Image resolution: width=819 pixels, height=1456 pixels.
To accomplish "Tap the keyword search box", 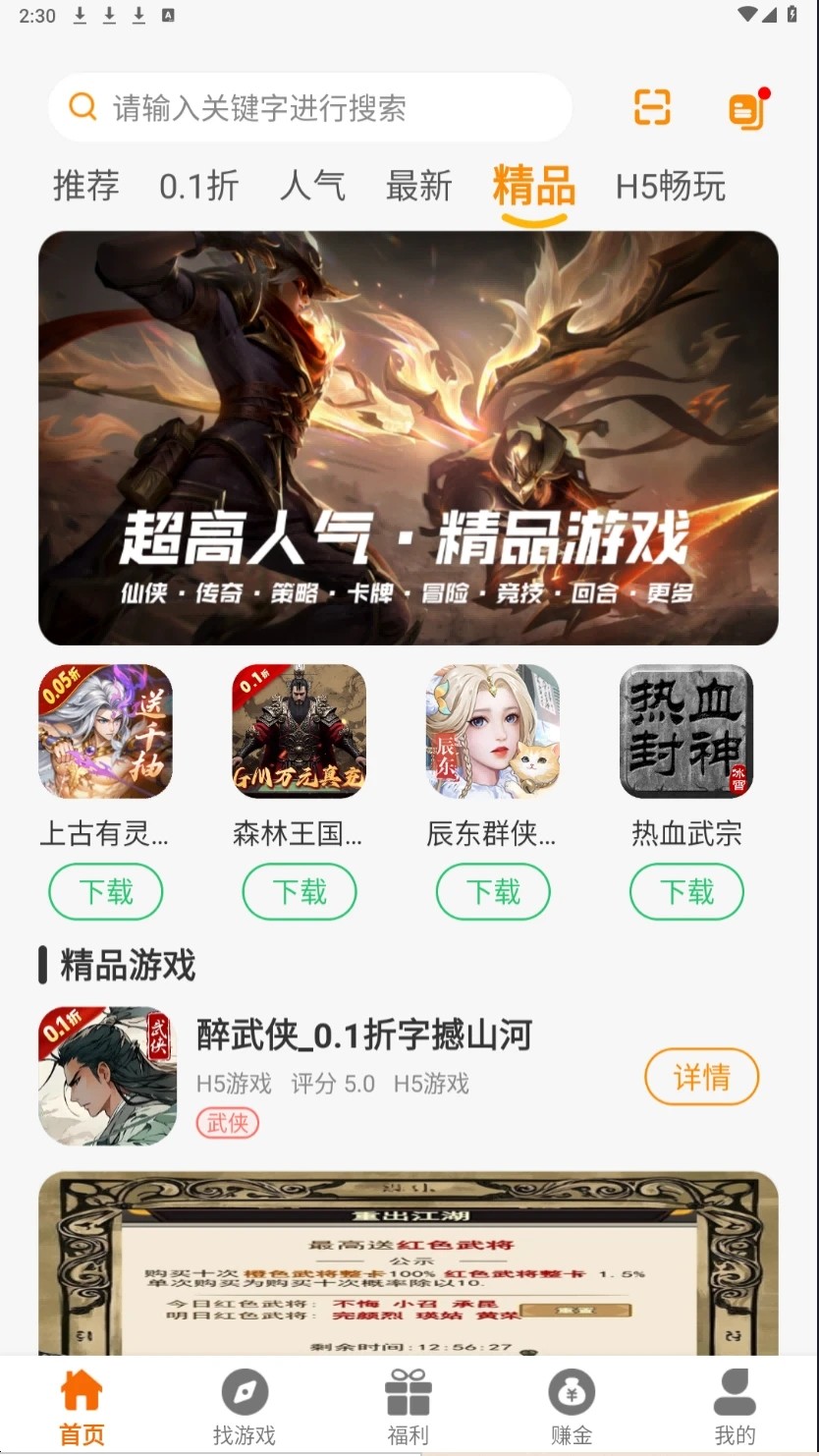I will (x=309, y=108).
